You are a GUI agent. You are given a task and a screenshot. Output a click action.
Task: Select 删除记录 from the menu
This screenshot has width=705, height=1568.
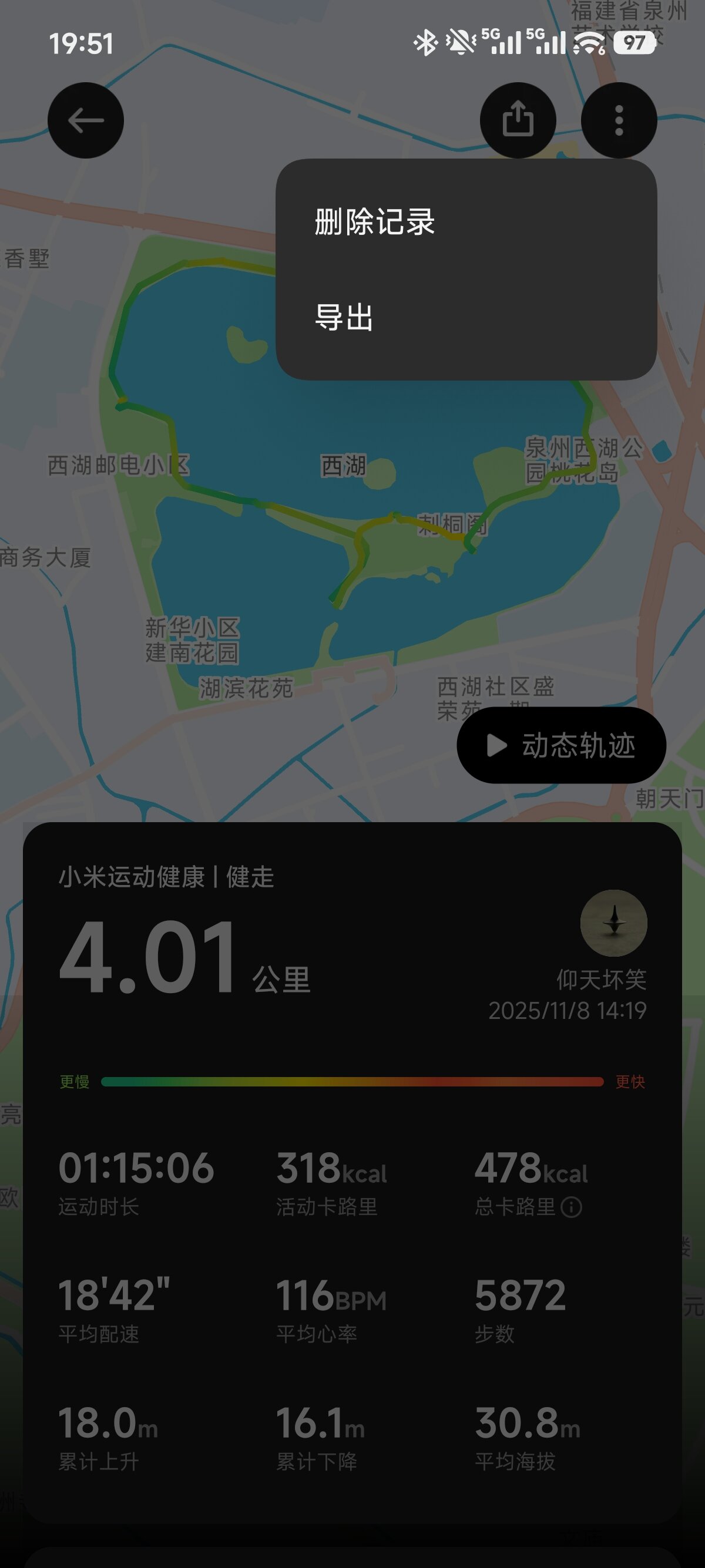coord(374,222)
